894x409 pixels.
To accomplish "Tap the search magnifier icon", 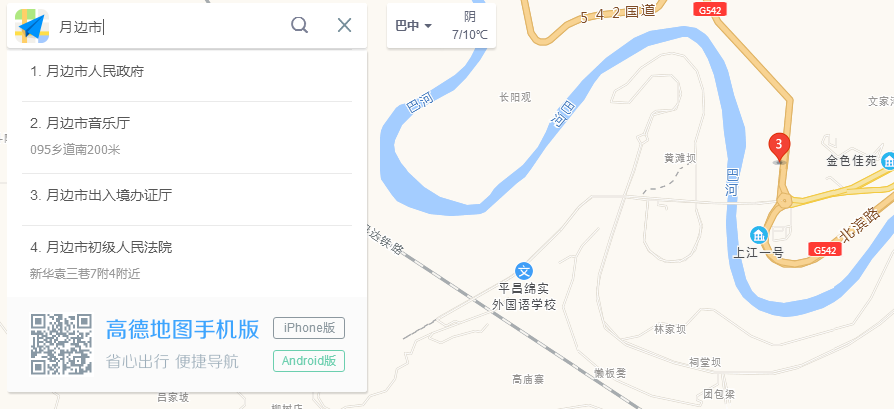I will click(299, 26).
